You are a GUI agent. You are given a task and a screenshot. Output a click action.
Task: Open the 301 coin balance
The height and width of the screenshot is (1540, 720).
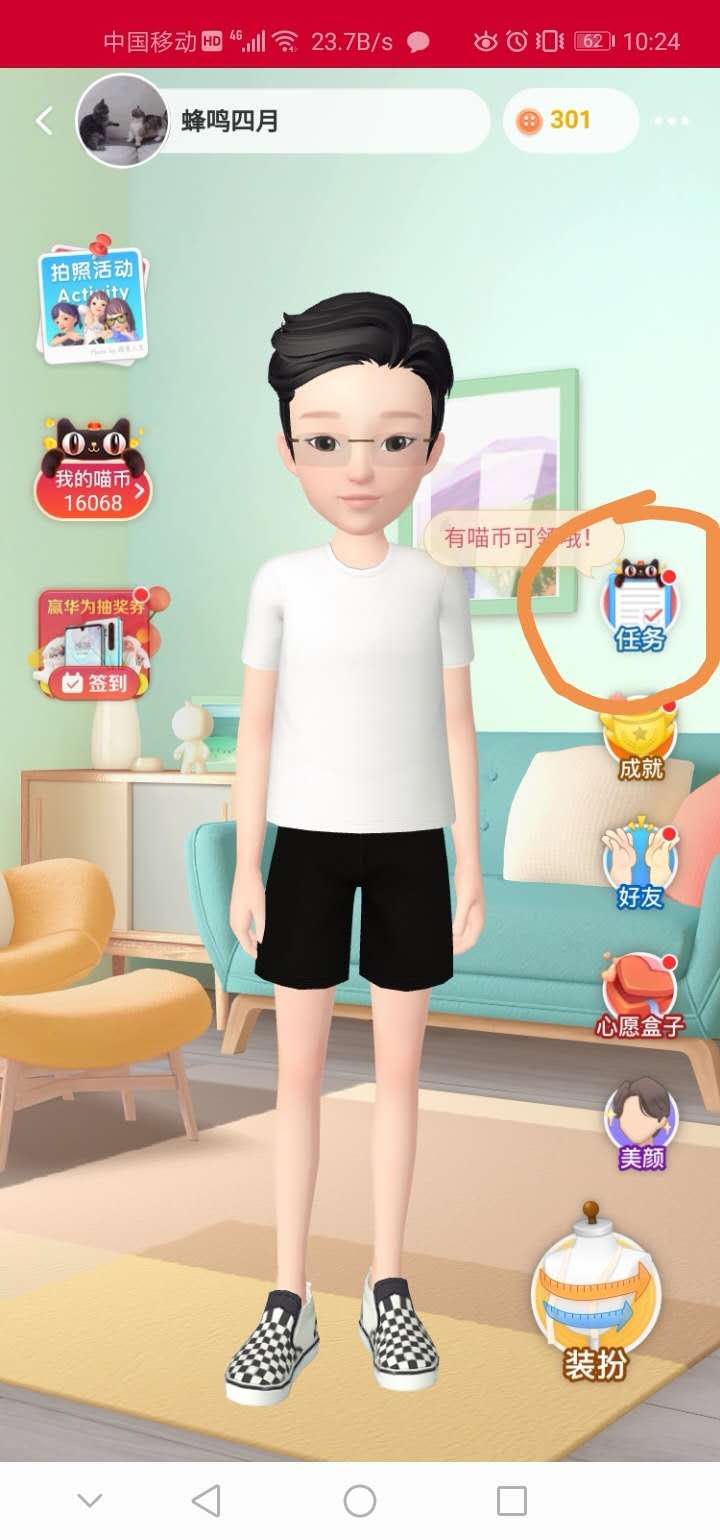pyautogui.click(x=570, y=121)
